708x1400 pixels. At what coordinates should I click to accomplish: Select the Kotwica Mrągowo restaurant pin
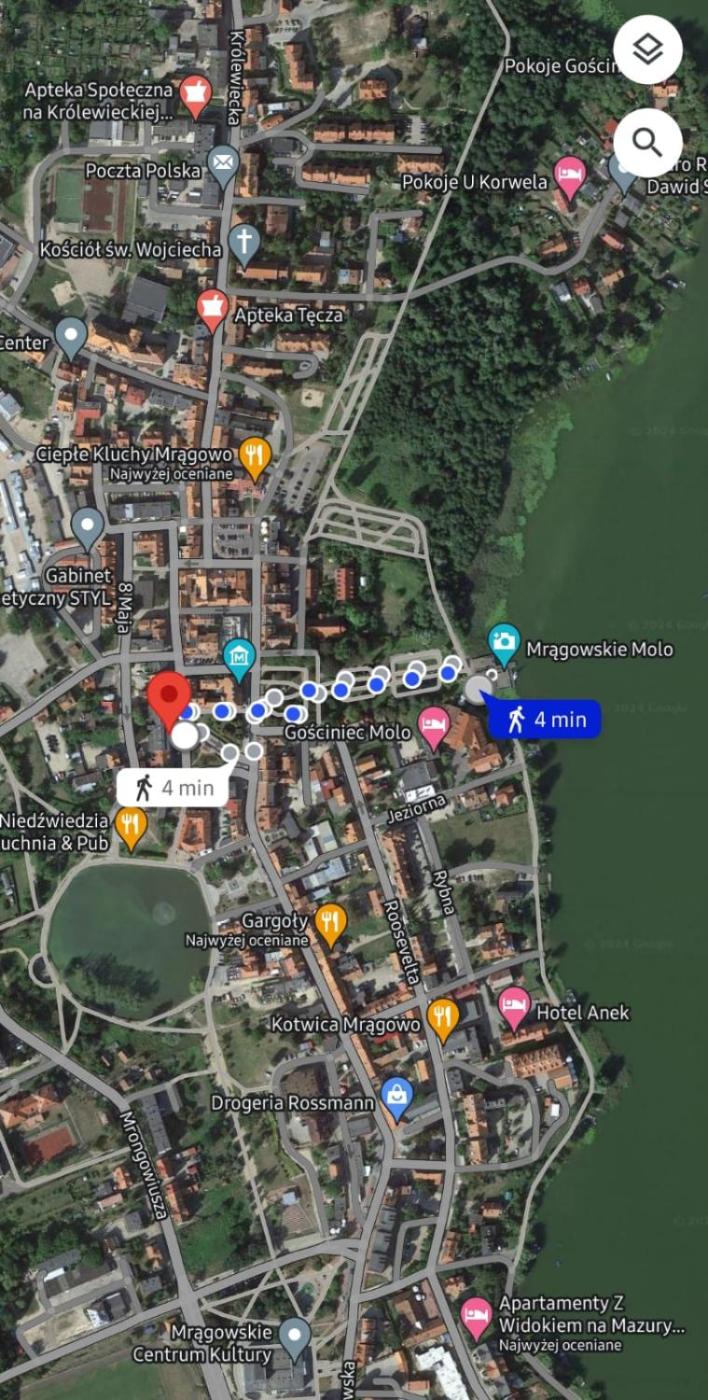click(x=442, y=1018)
